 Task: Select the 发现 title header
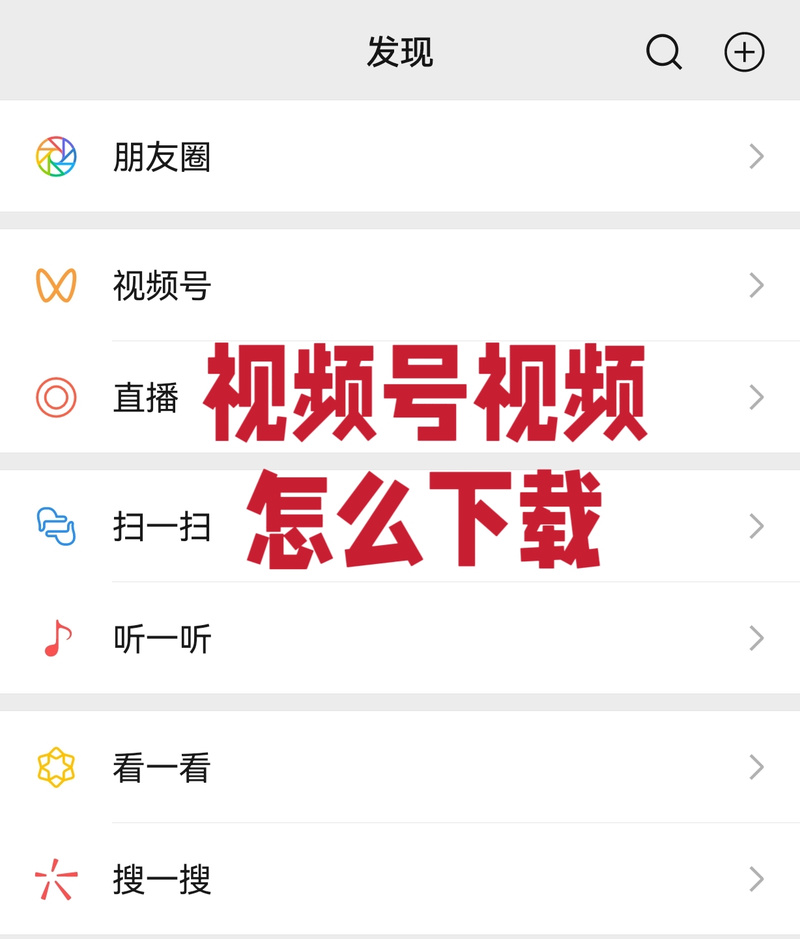[x=400, y=53]
